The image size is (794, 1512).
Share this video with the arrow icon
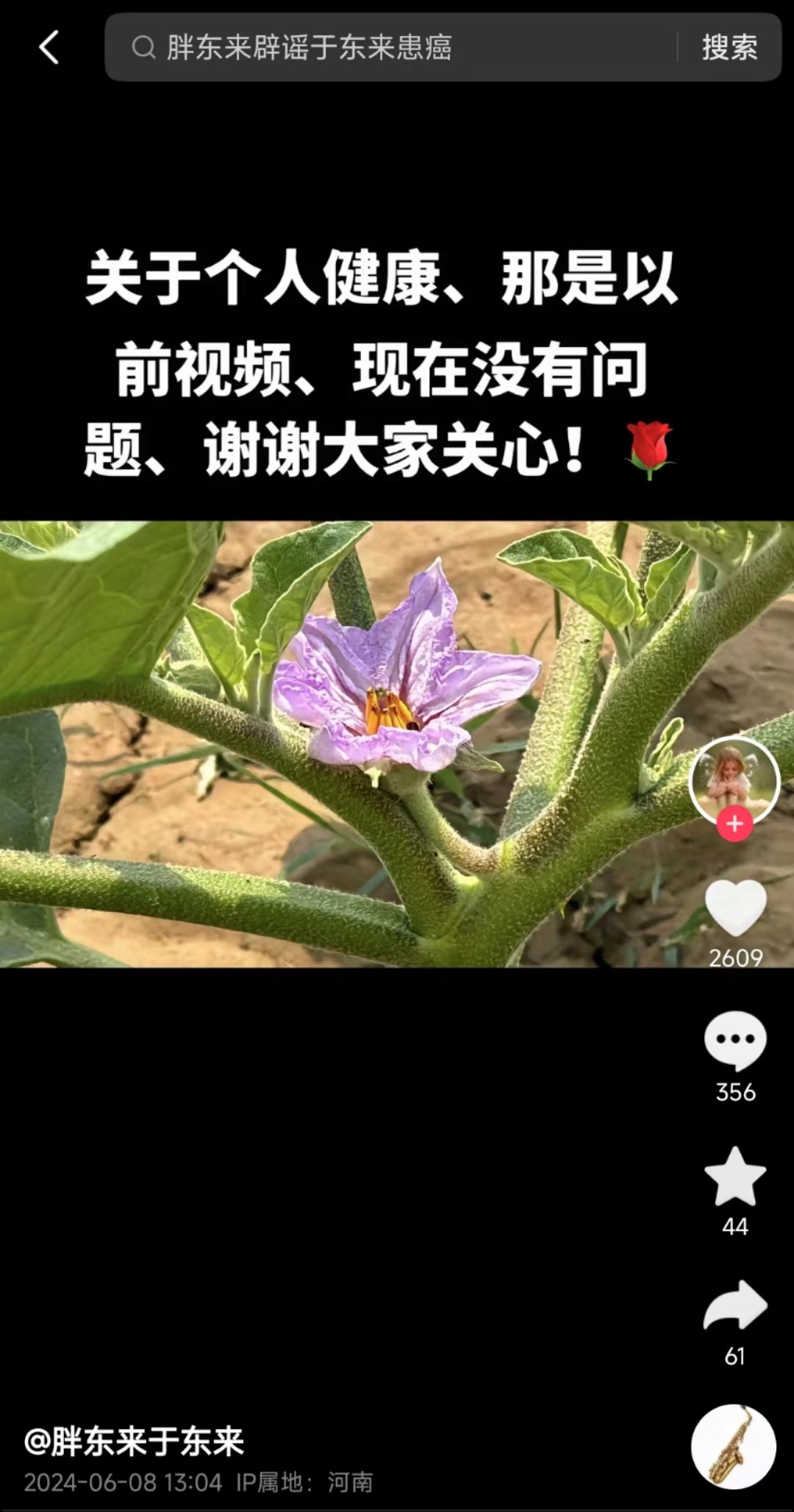click(735, 1307)
